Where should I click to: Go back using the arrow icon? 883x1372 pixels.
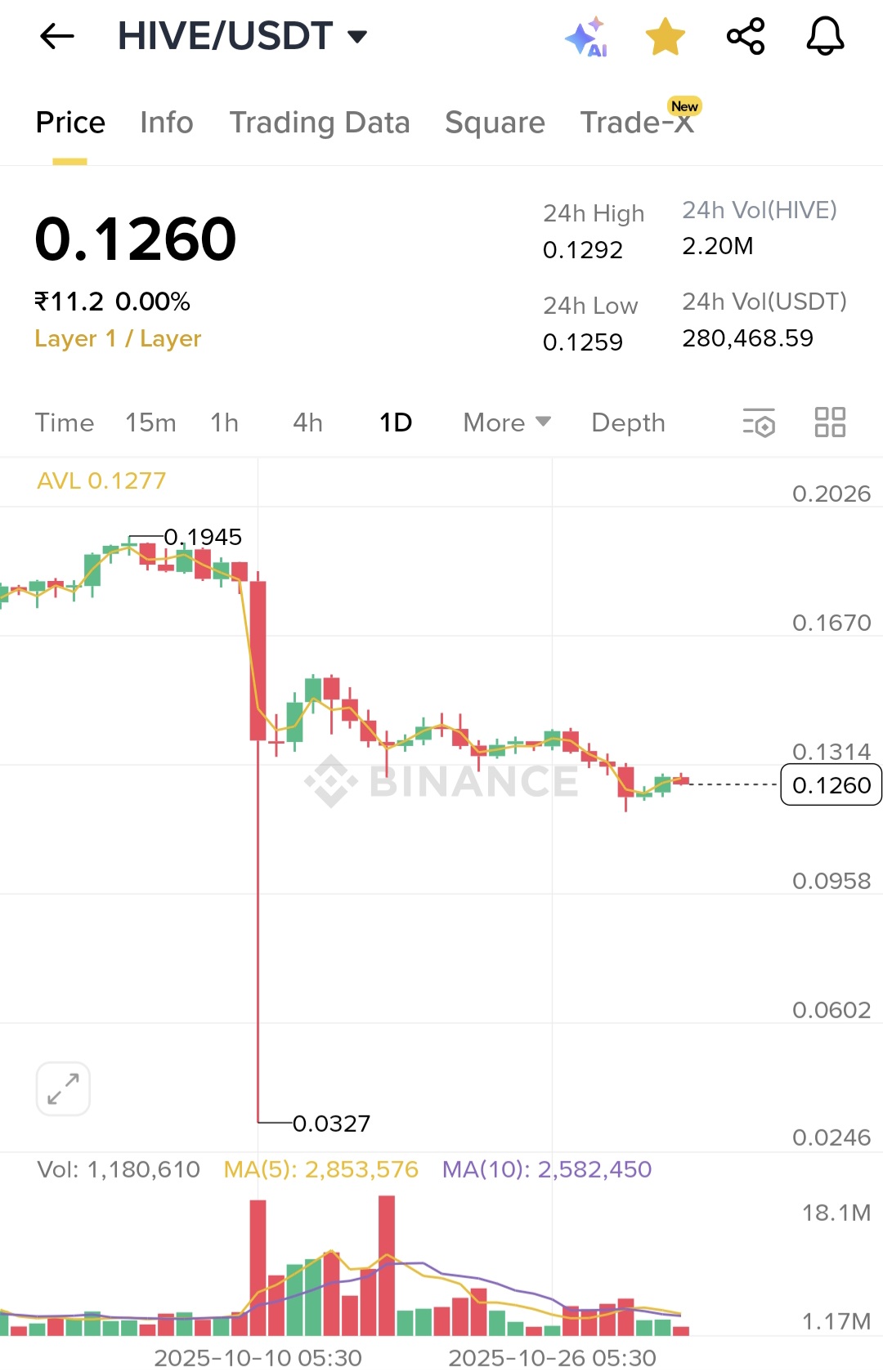[57, 36]
